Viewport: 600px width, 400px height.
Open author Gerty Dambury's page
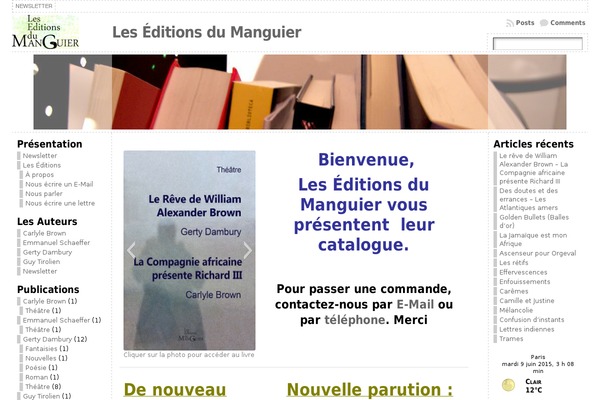tap(47, 252)
